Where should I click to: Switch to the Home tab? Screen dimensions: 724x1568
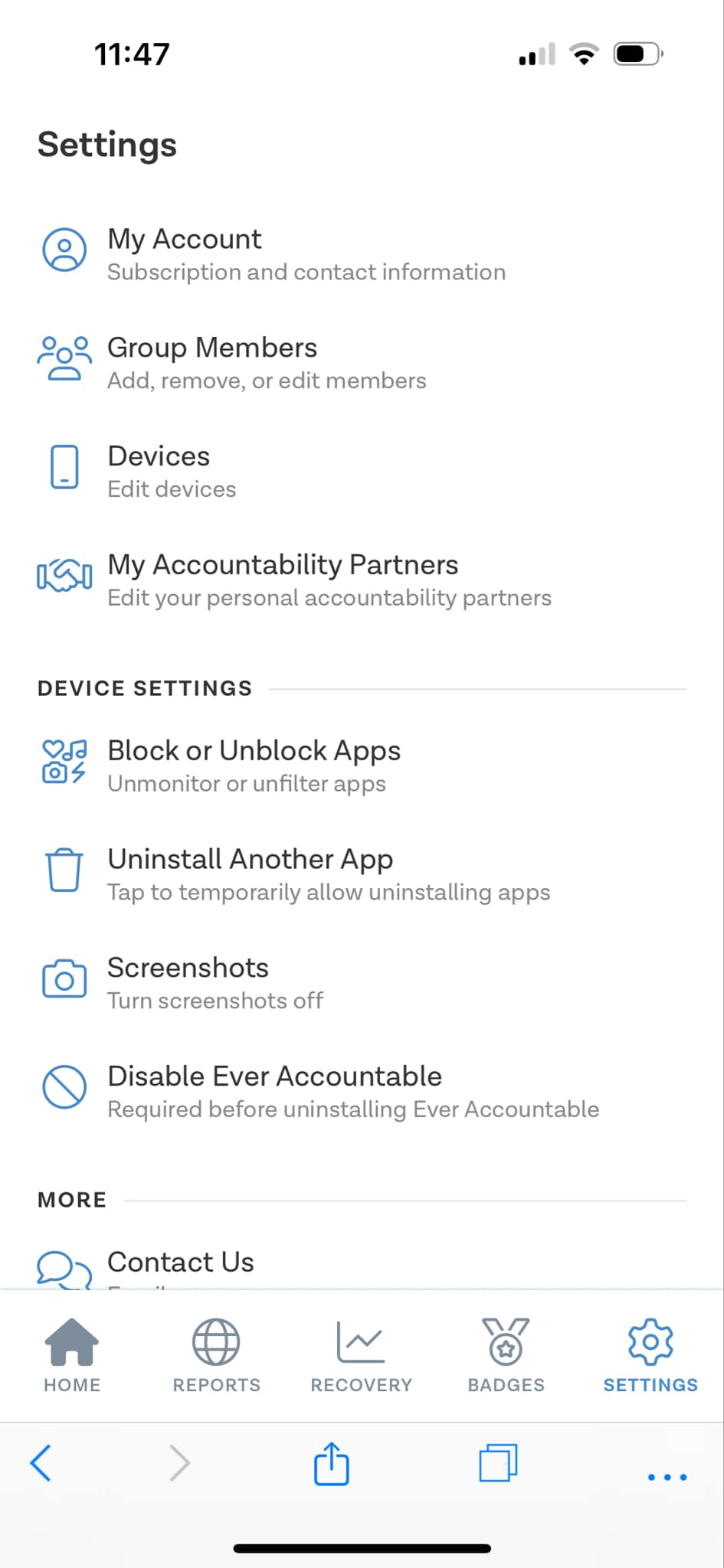pyautogui.click(x=72, y=1355)
